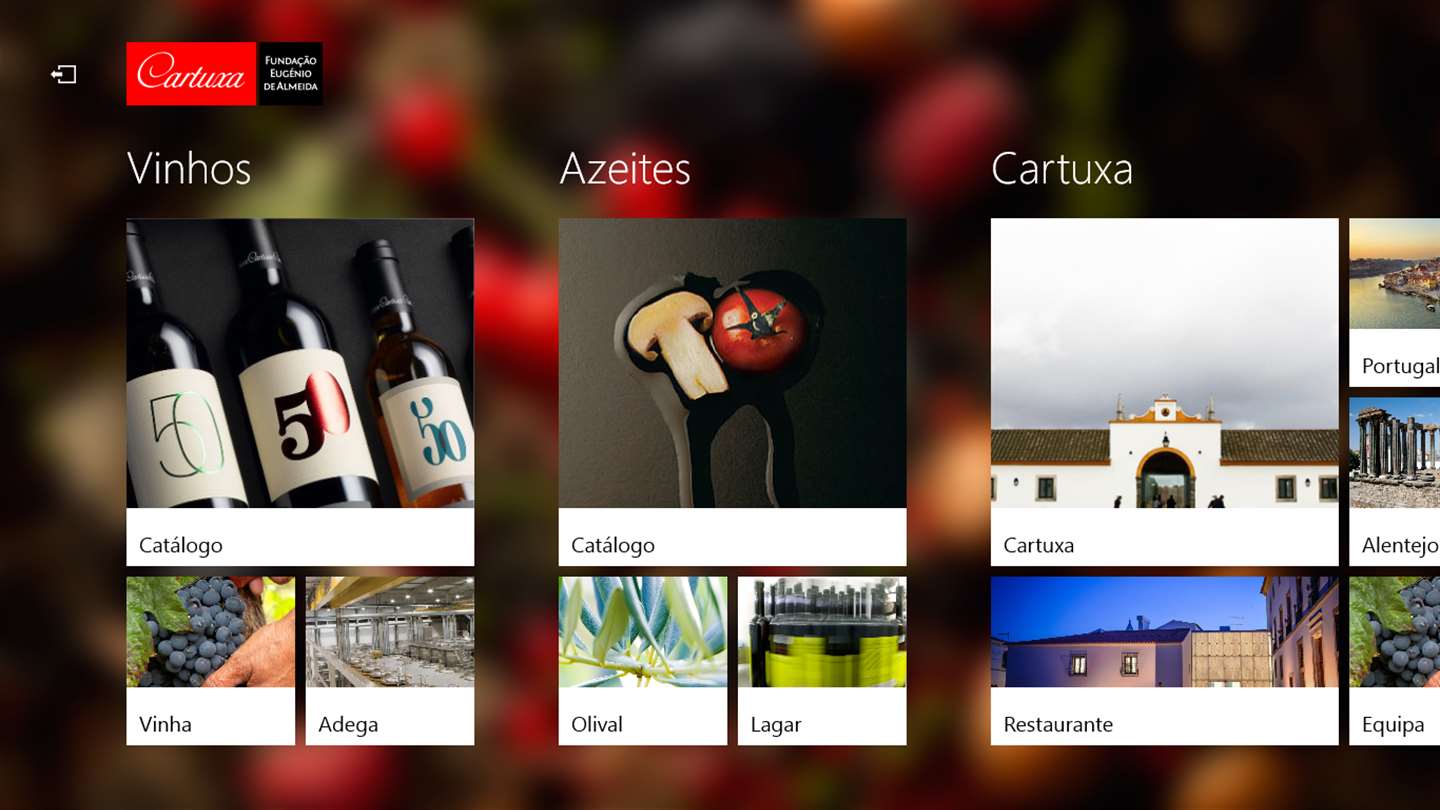Open the Portugal tile

[1395, 302]
